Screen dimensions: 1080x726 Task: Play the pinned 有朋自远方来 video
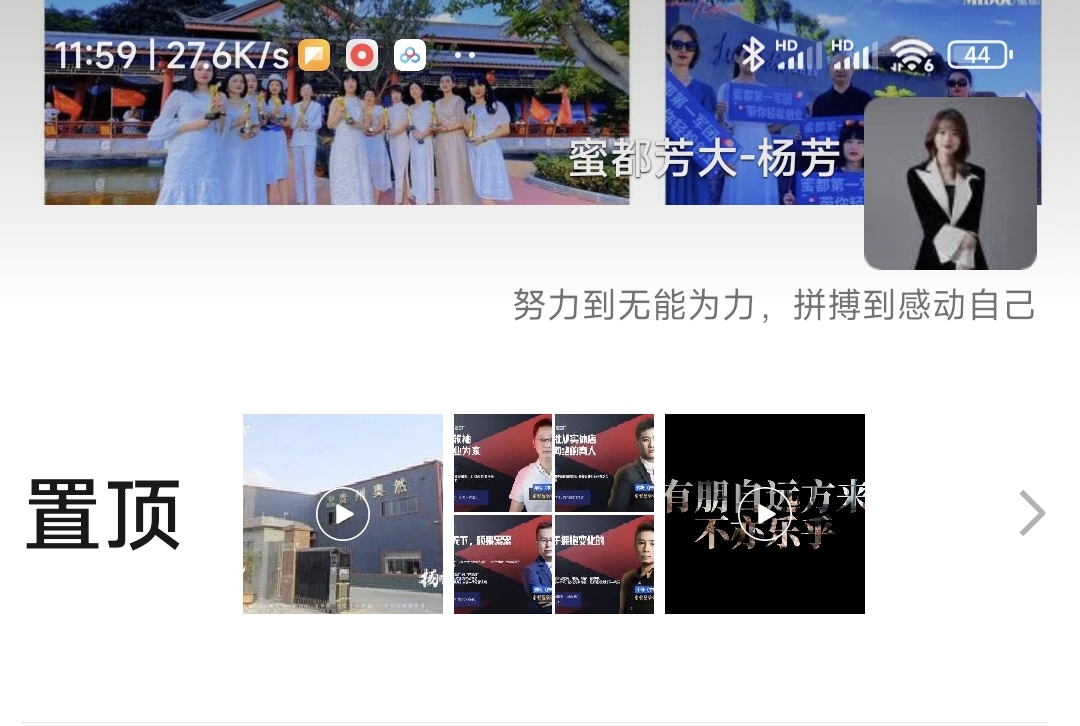coord(765,514)
